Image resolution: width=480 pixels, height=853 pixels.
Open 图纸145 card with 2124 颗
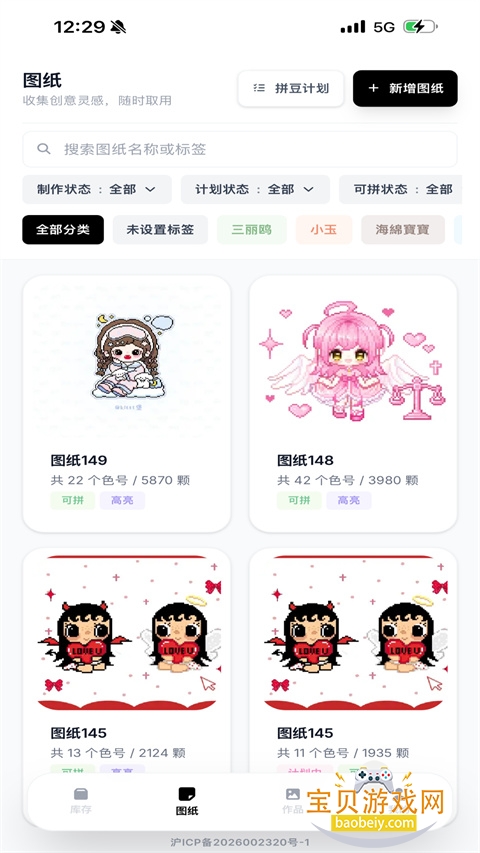point(126,660)
